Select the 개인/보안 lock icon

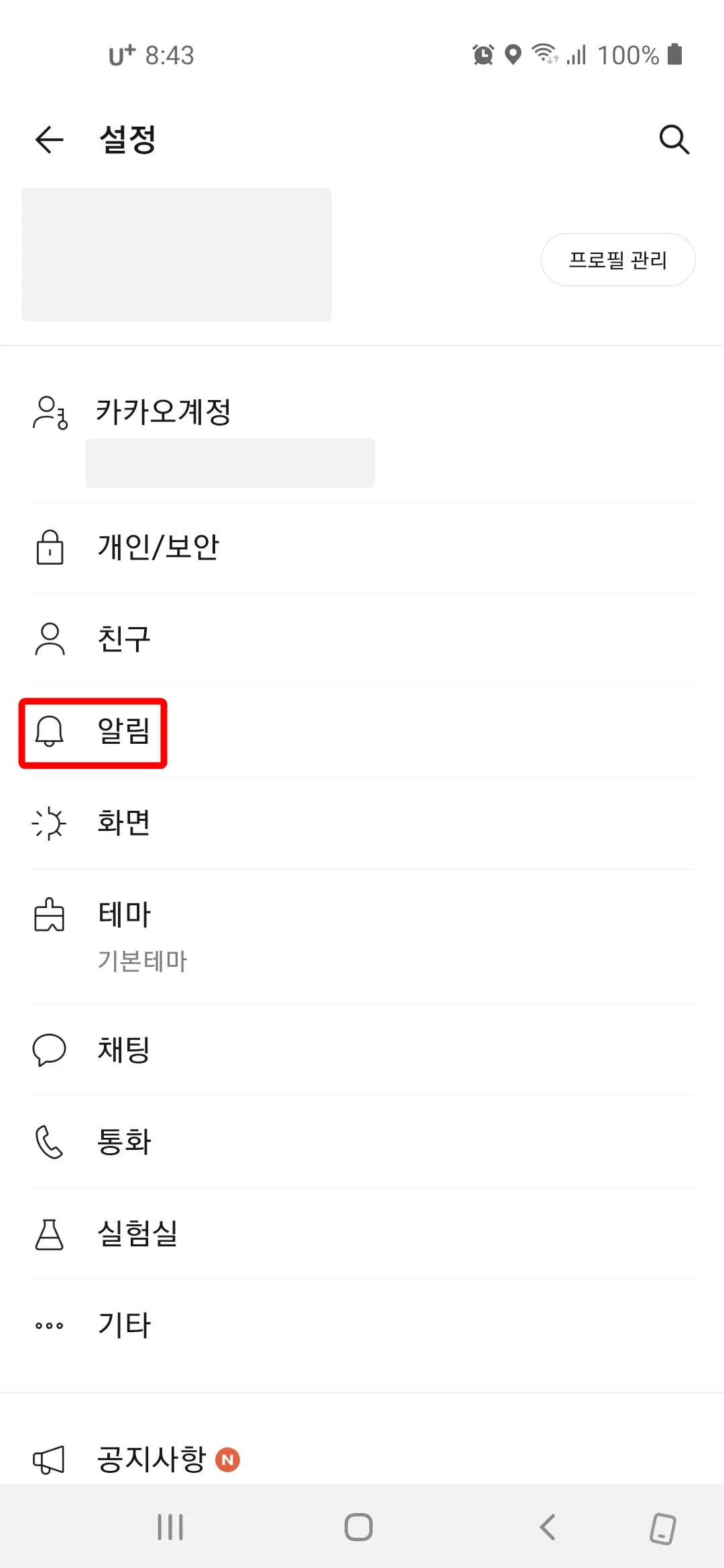click(49, 547)
